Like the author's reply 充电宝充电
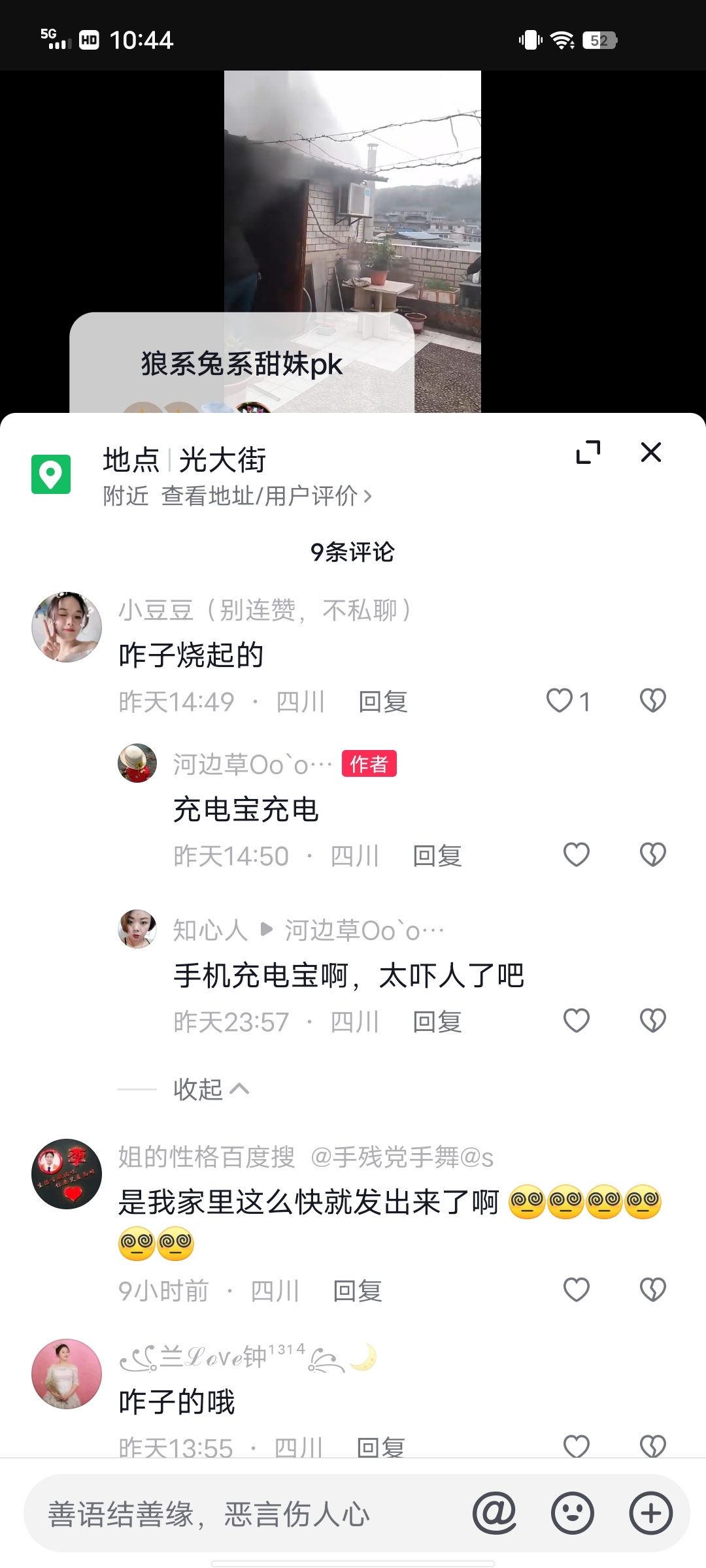This screenshot has width=706, height=1568. (576, 855)
